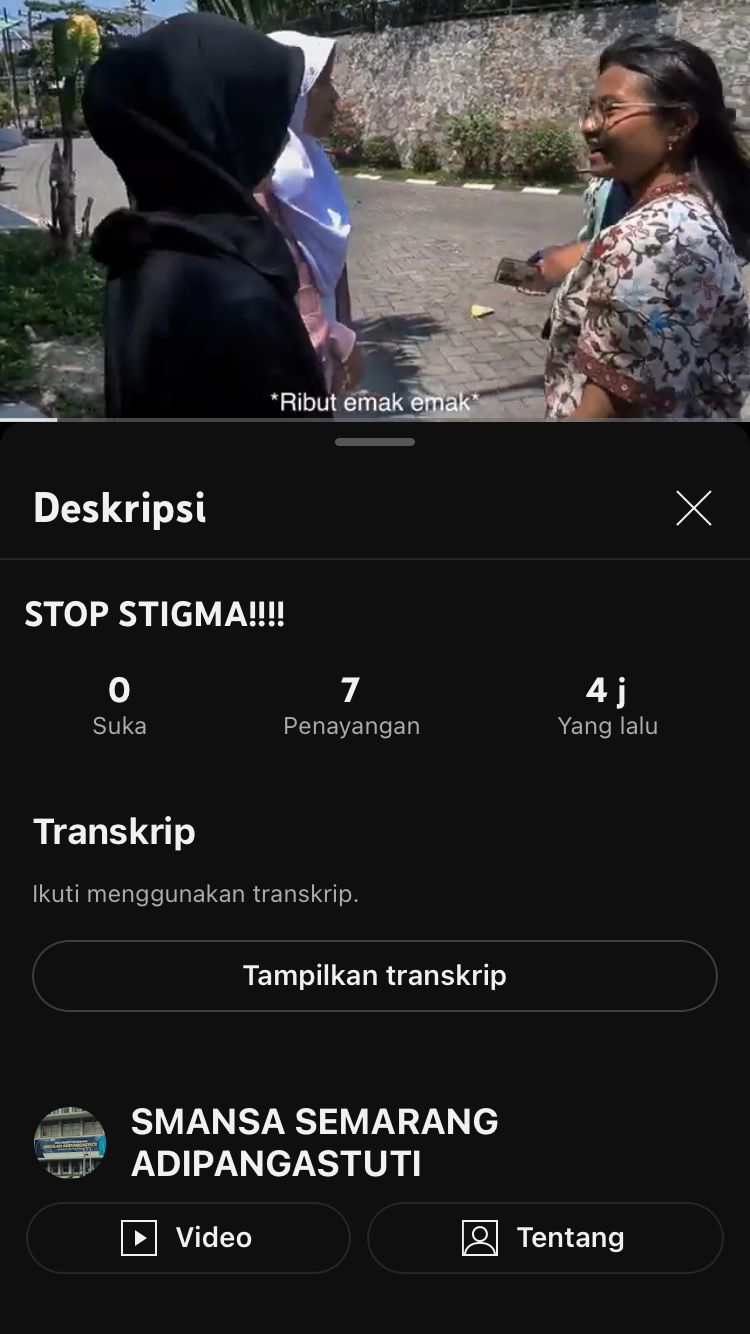Close the Deskripsi panel
Screen dimensions: 750x1334
693,508
